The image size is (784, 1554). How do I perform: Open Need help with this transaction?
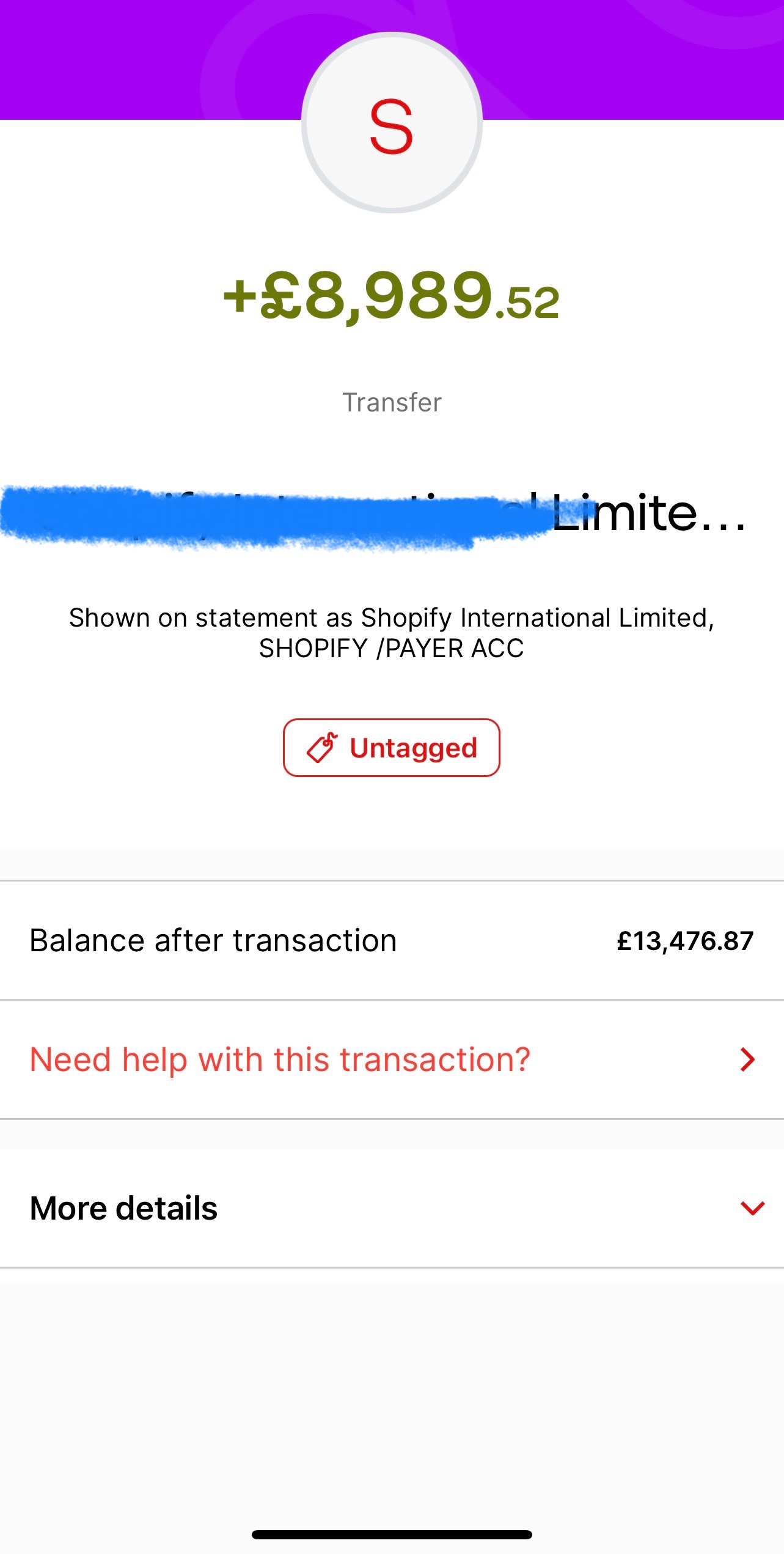click(392, 1059)
